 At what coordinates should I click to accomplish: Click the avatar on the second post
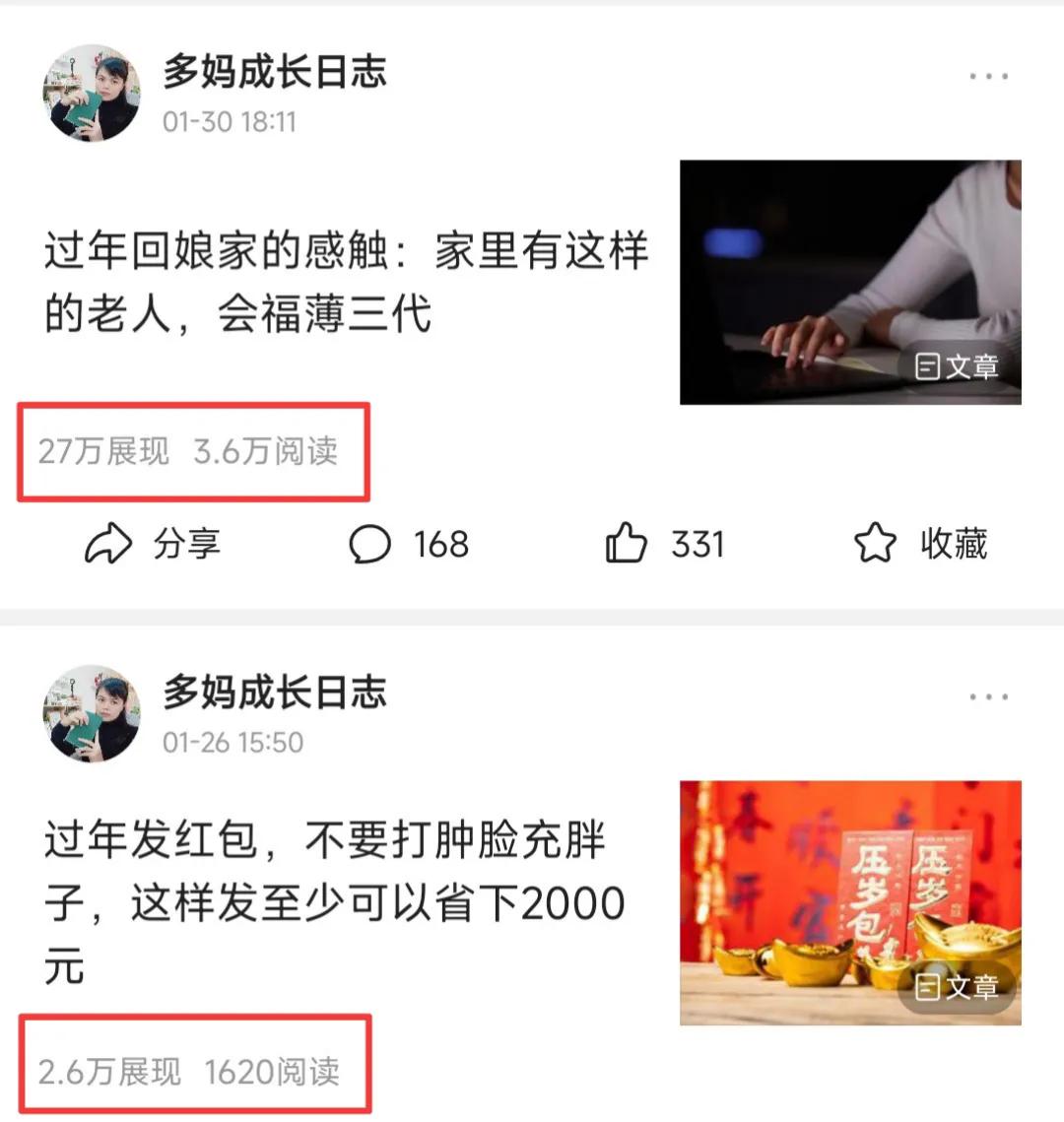93,713
